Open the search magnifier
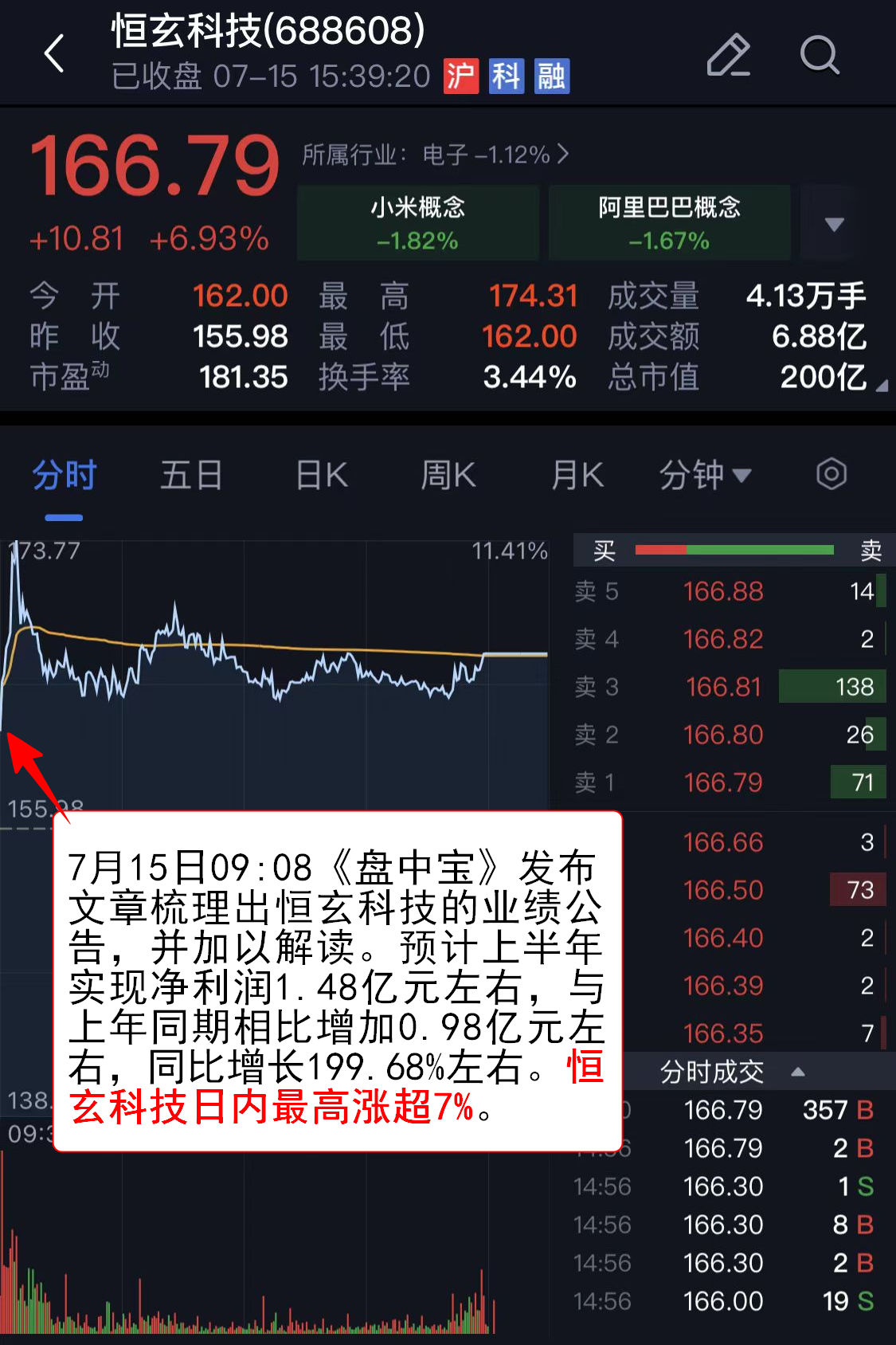Viewport: 896px width, 1345px height. tap(819, 55)
